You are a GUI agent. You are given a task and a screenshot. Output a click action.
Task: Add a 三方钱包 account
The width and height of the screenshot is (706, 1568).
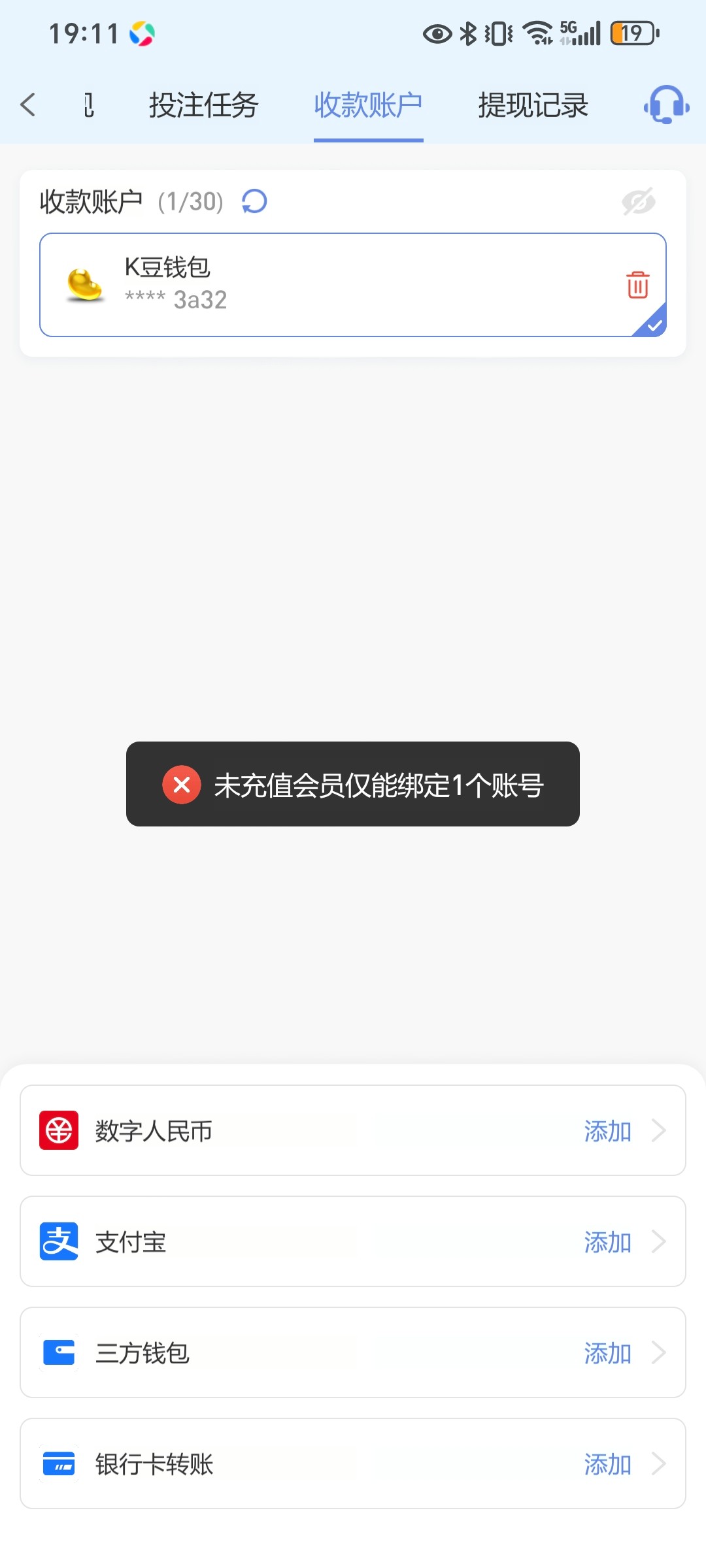353,1352
